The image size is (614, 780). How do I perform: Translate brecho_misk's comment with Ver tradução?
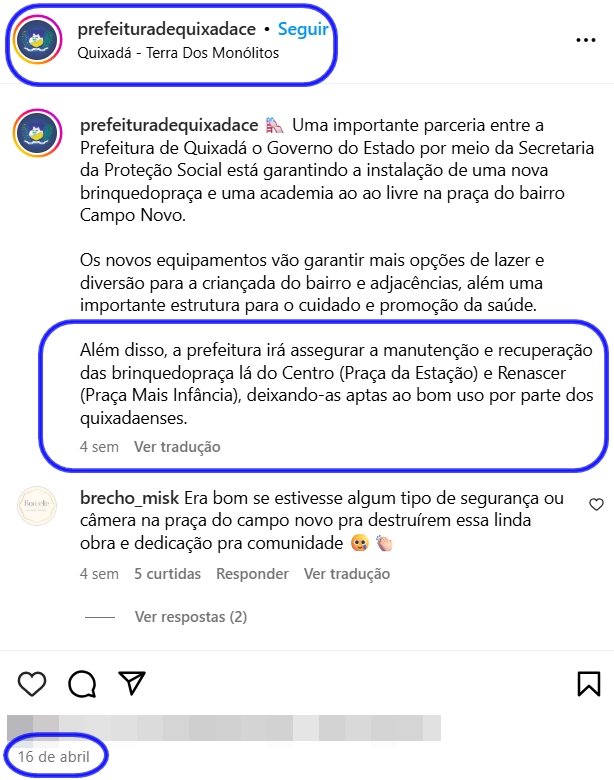(347, 574)
